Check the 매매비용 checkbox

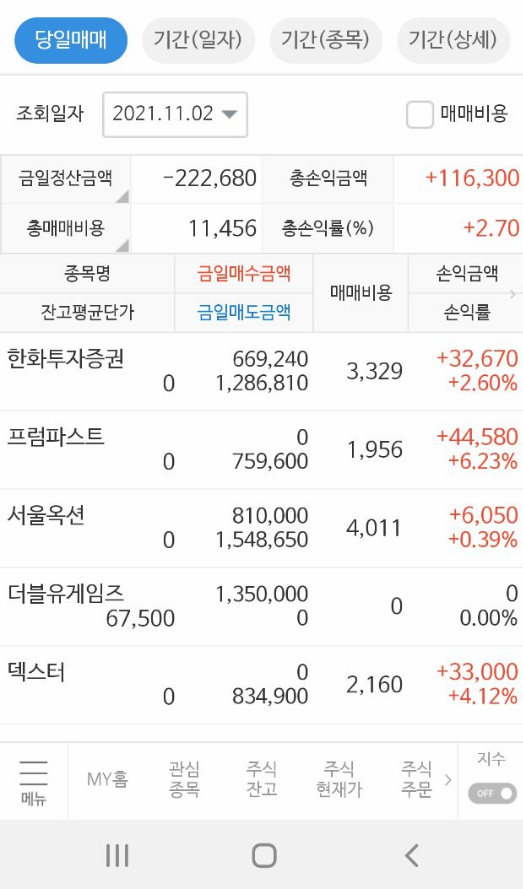click(420, 115)
